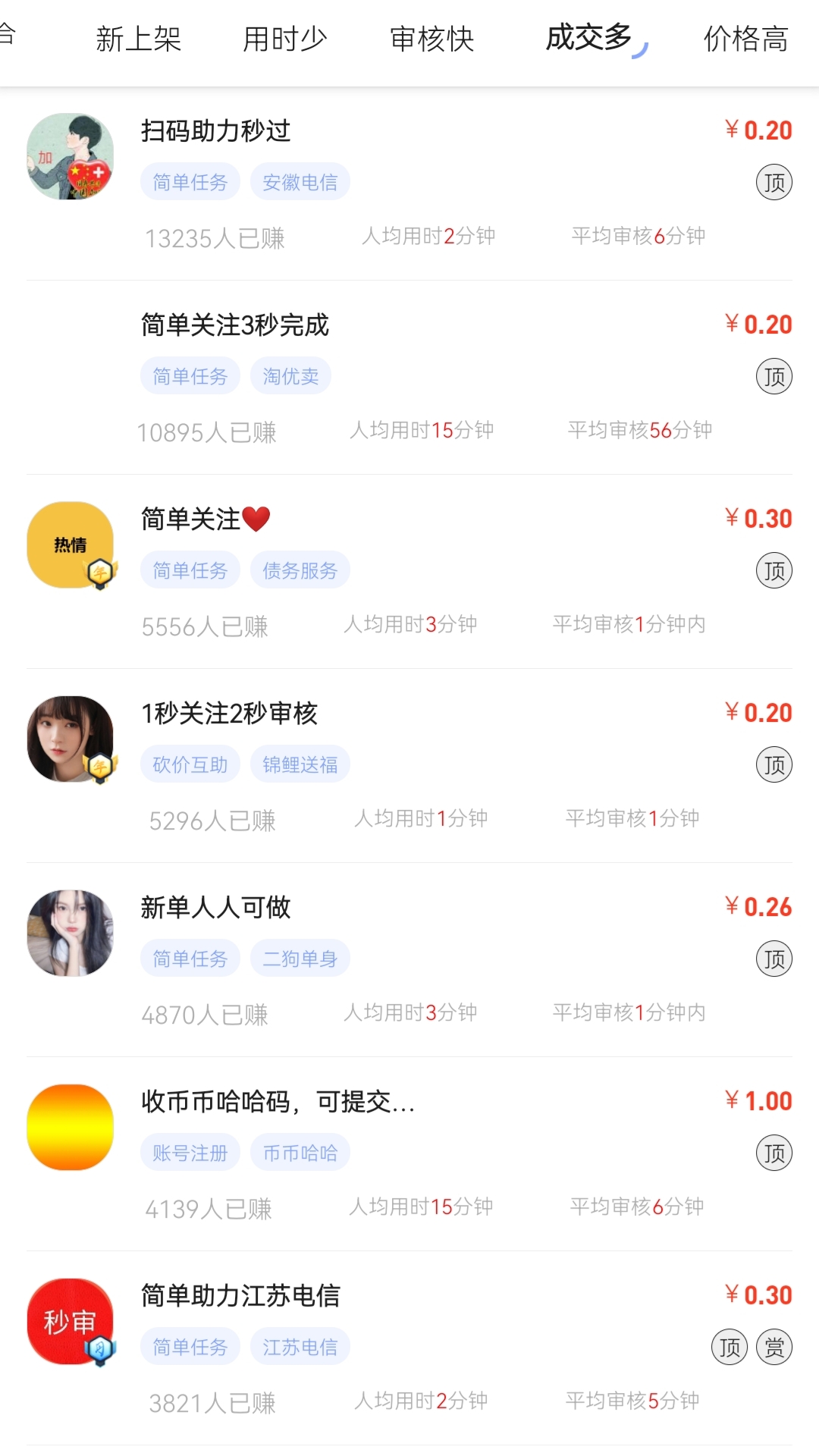
Task: View the 收币币哈哈码 task details
Action: coord(278,1102)
